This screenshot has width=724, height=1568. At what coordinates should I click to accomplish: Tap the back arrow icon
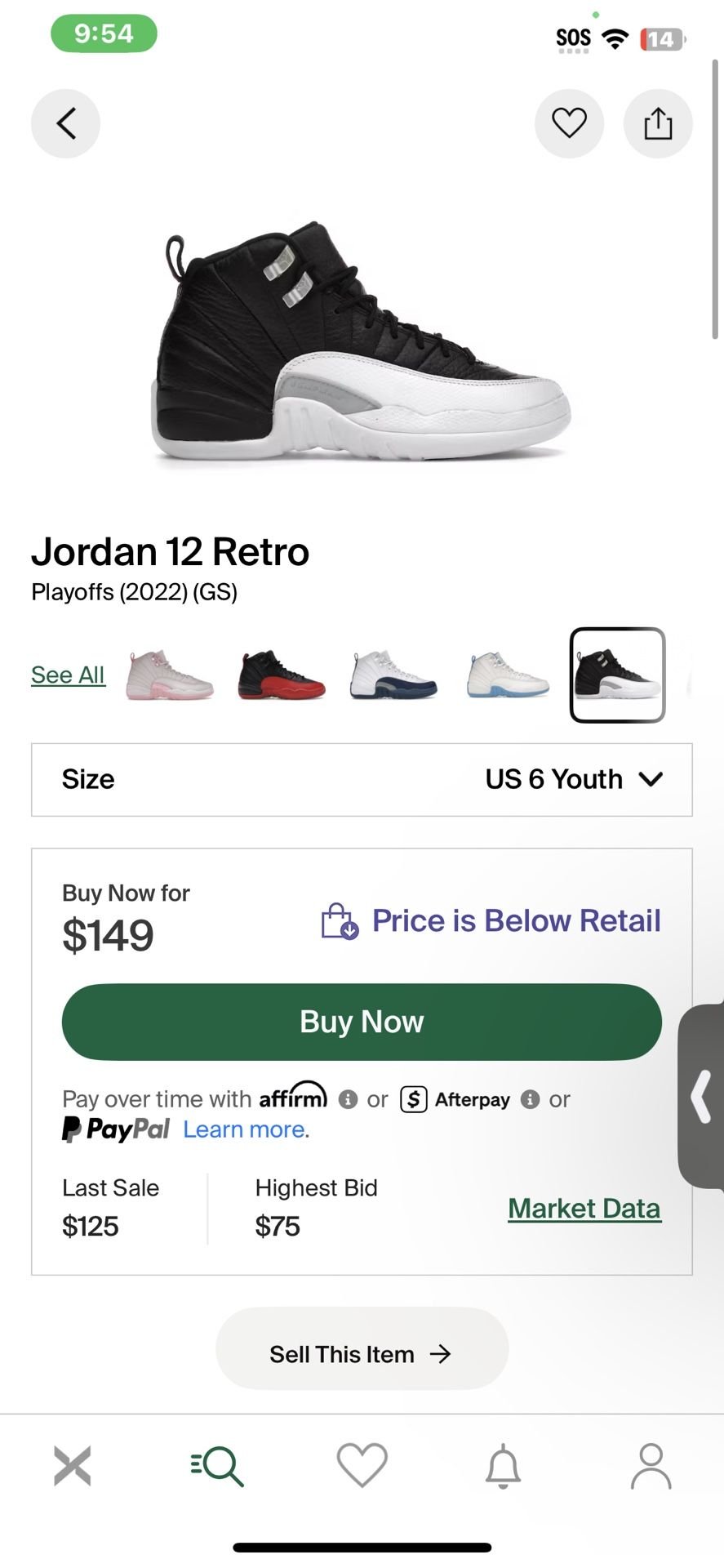tap(65, 123)
